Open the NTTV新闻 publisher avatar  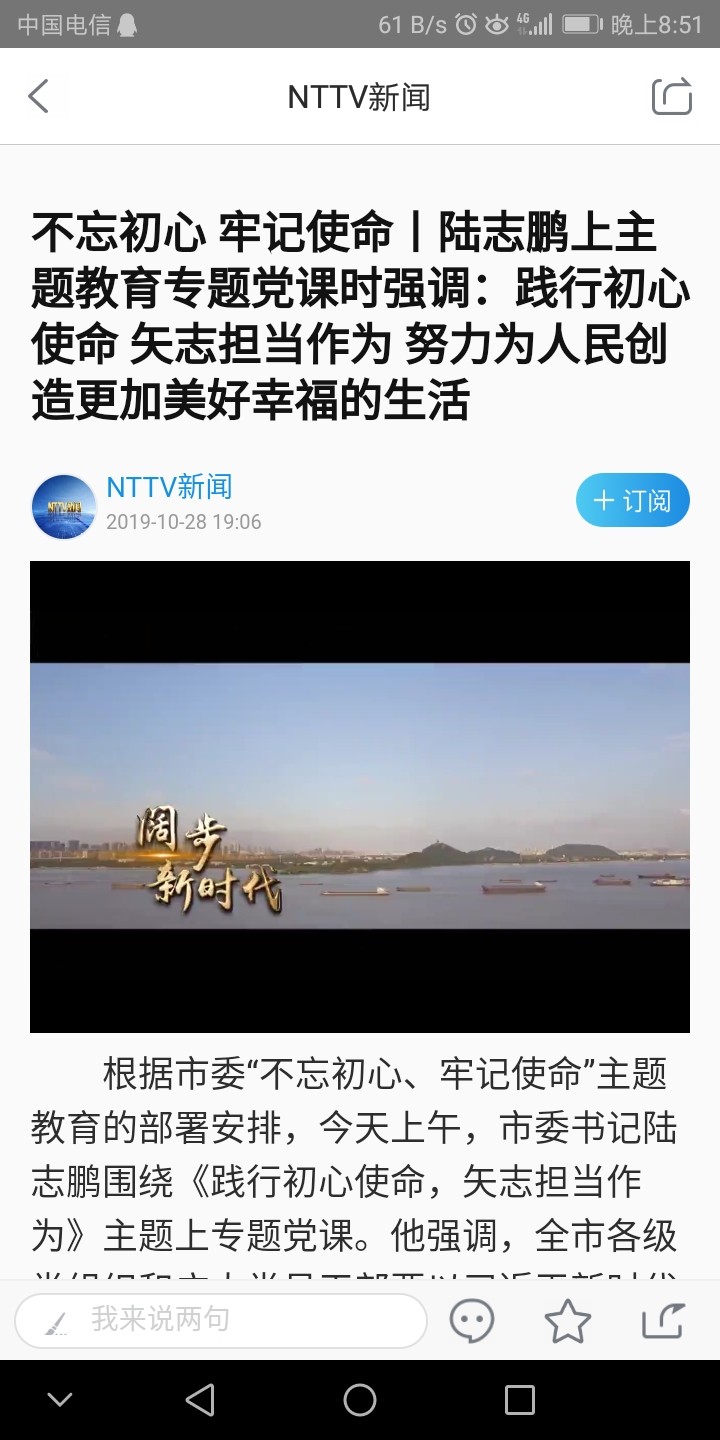(64, 507)
